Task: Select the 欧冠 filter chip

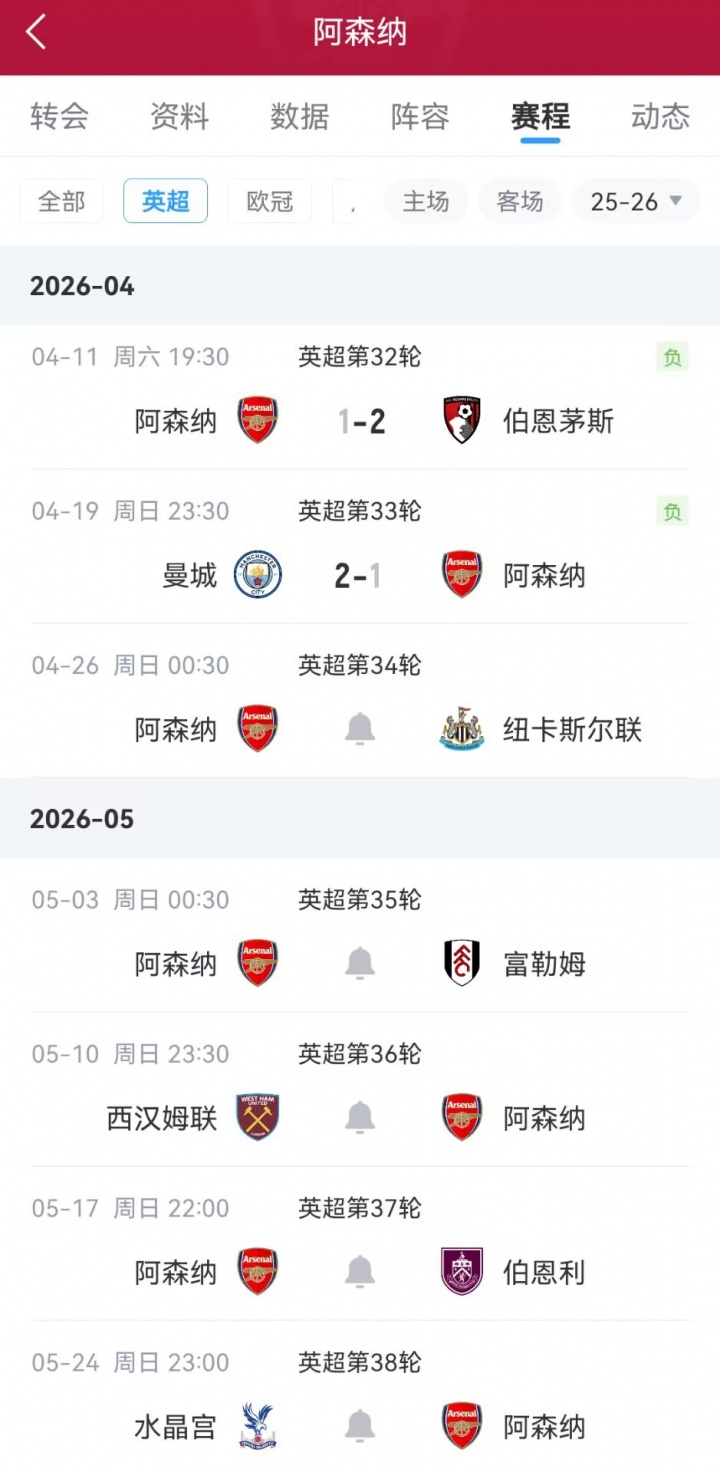Action: coord(270,201)
